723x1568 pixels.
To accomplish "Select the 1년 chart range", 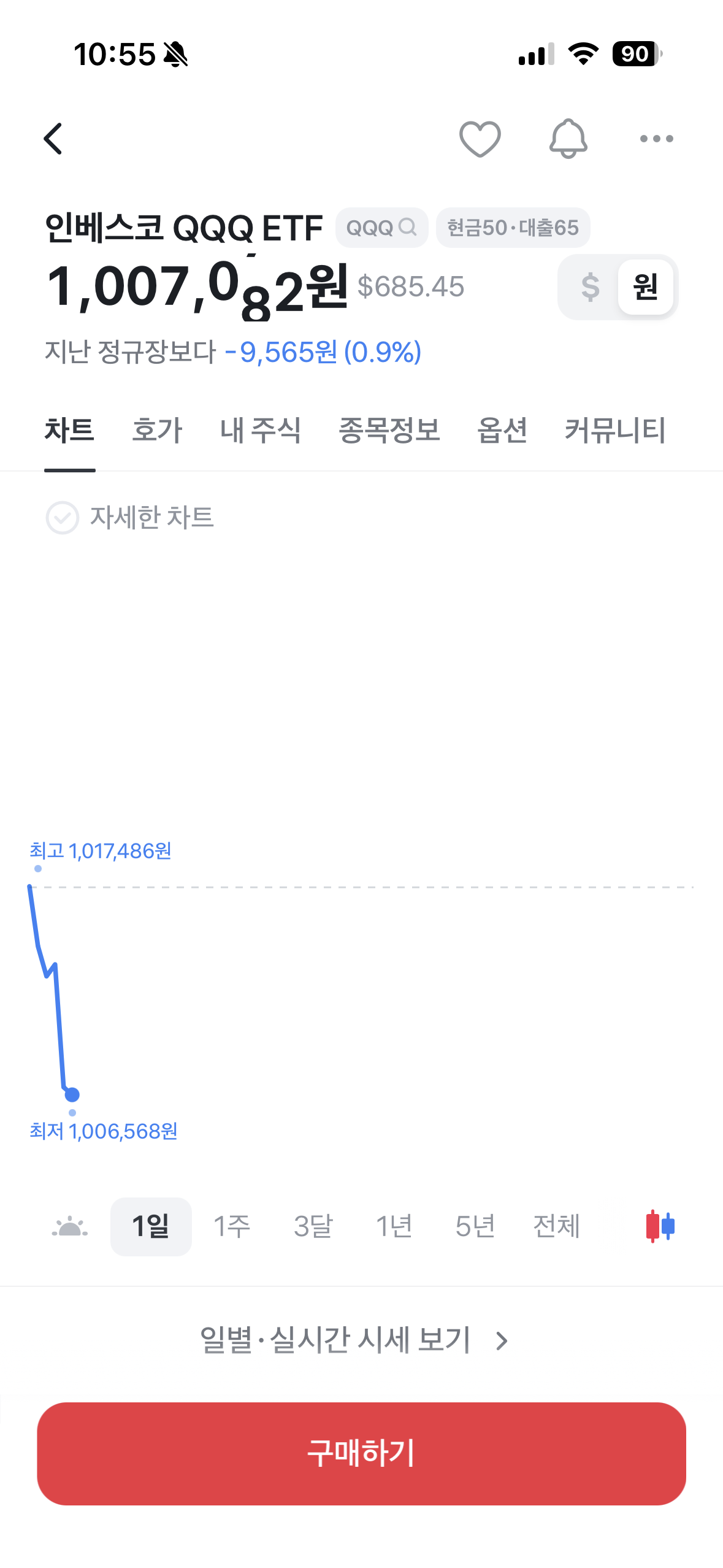I will [x=394, y=1226].
